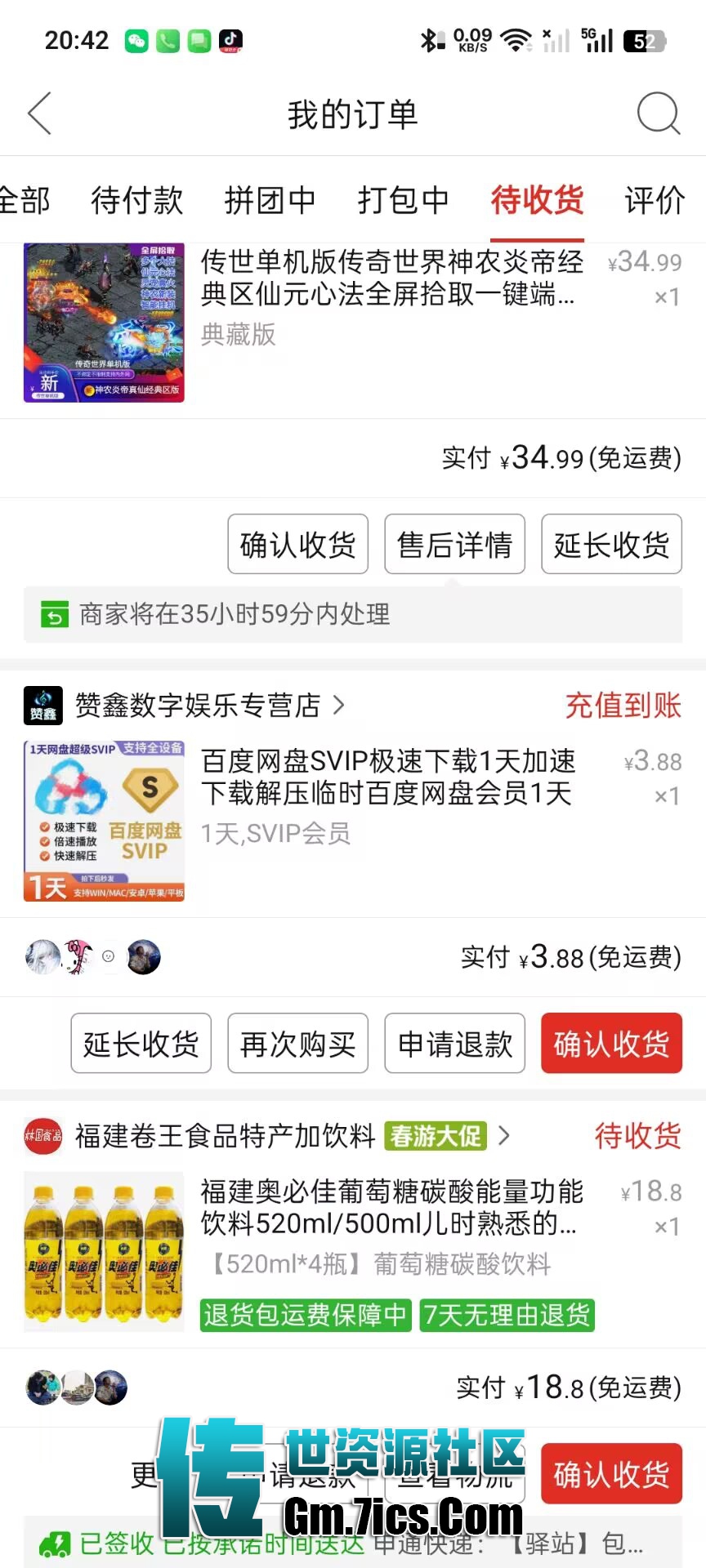Switch to the 打包中 tab
Viewport: 706px width, 1568px height.
point(403,200)
